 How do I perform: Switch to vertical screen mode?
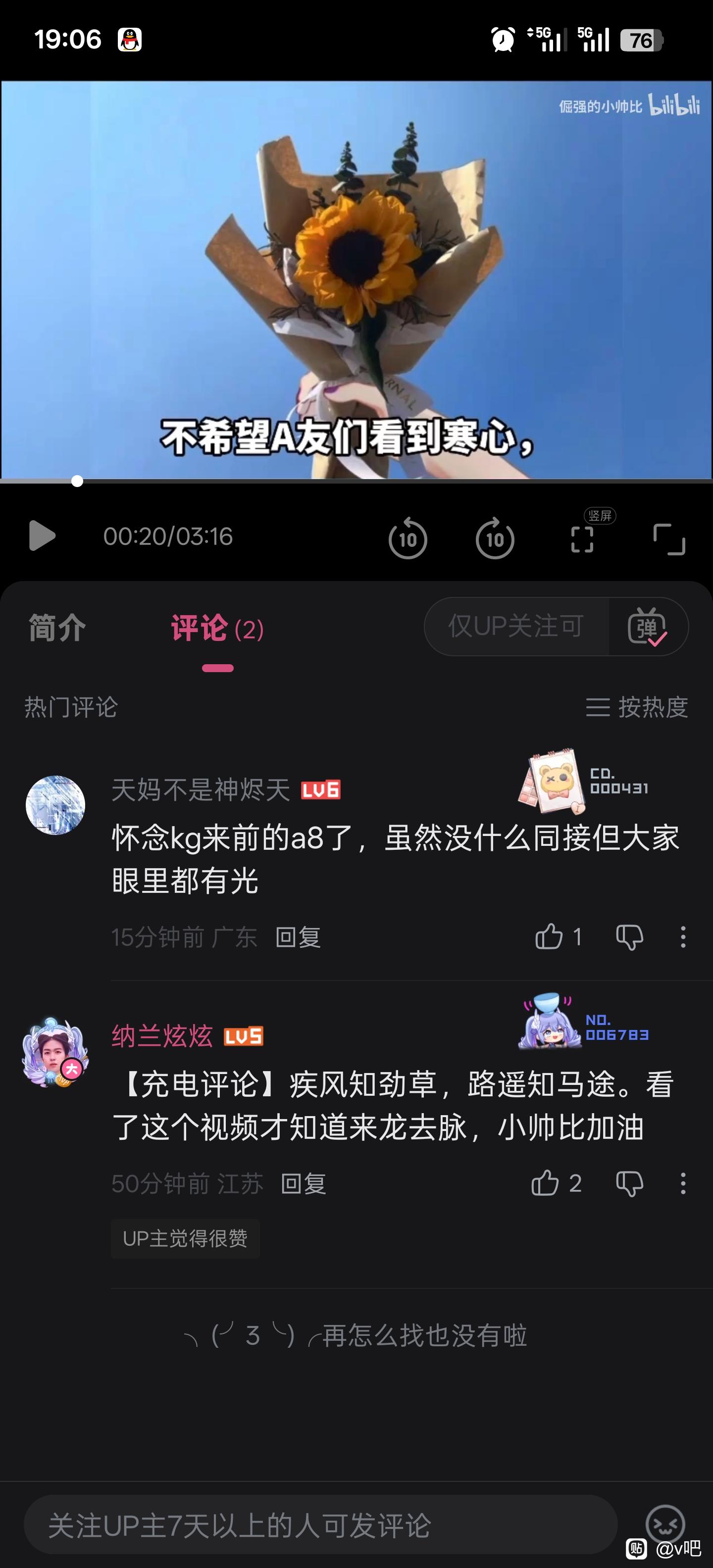[x=583, y=538]
